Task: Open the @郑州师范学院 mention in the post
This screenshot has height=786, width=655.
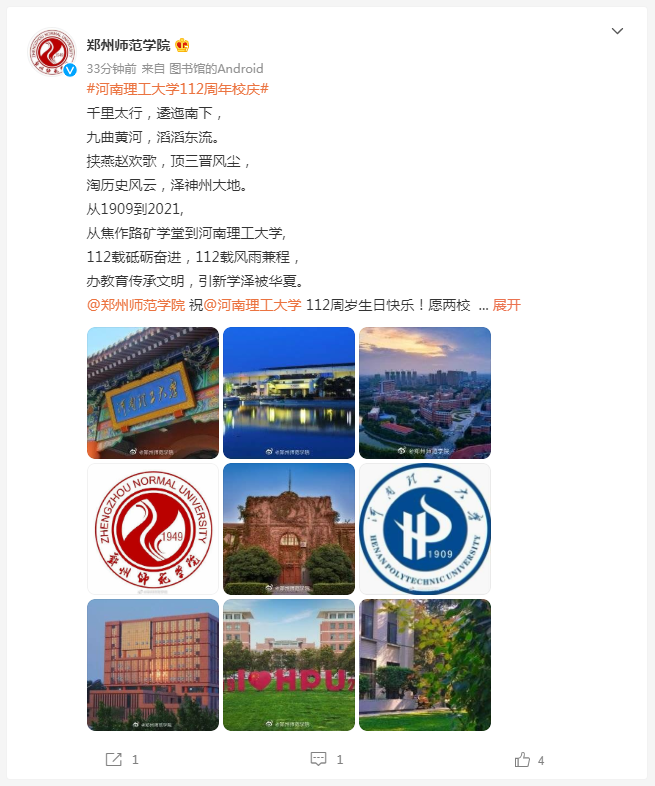Action: point(136,305)
